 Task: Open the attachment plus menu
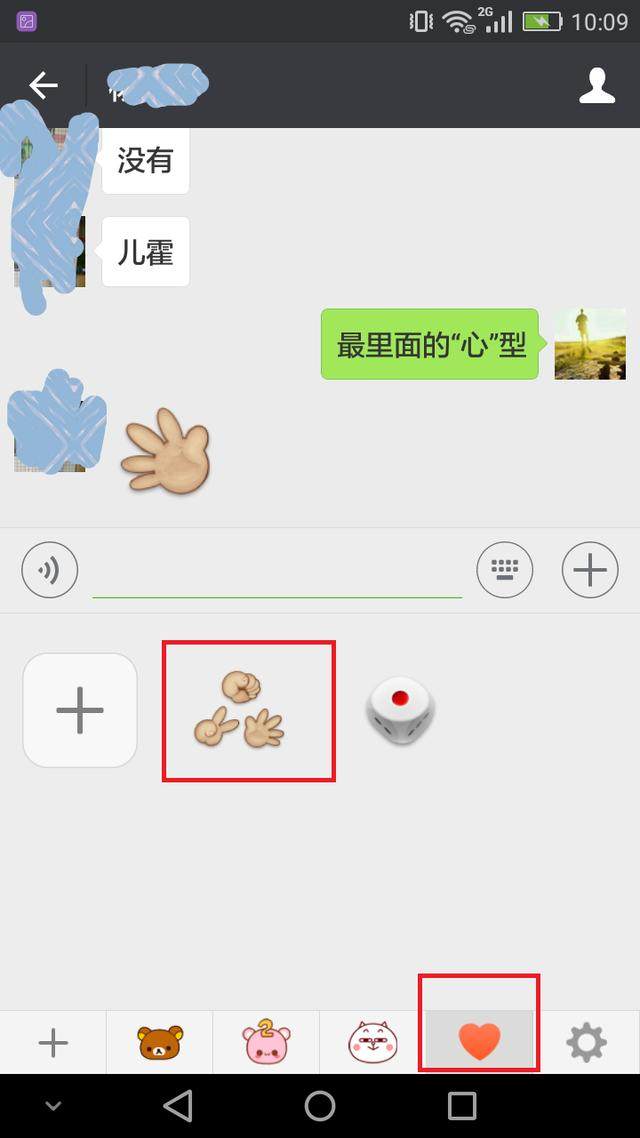pyautogui.click(x=590, y=571)
